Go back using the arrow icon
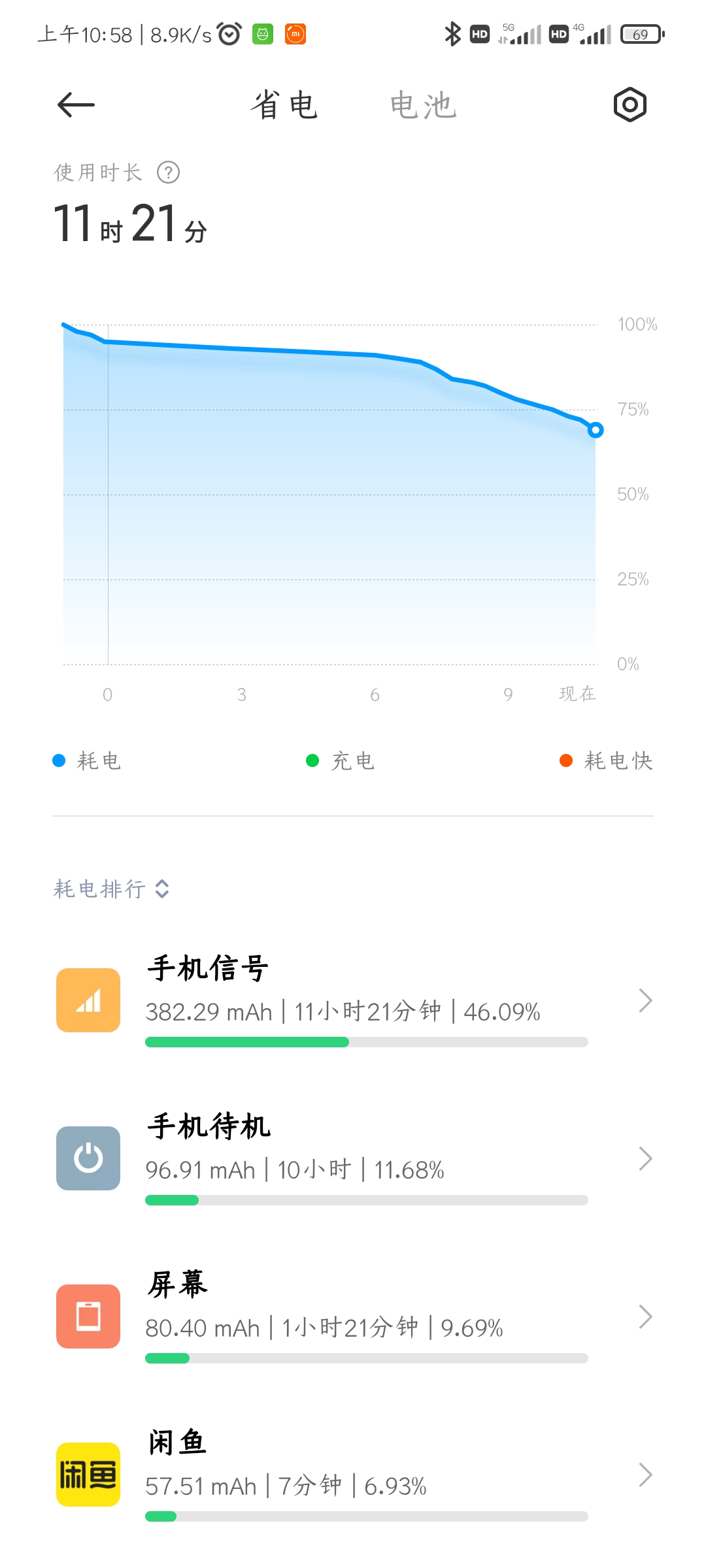Image resolution: width=706 pixels, height=1568 pixels. 76,105
